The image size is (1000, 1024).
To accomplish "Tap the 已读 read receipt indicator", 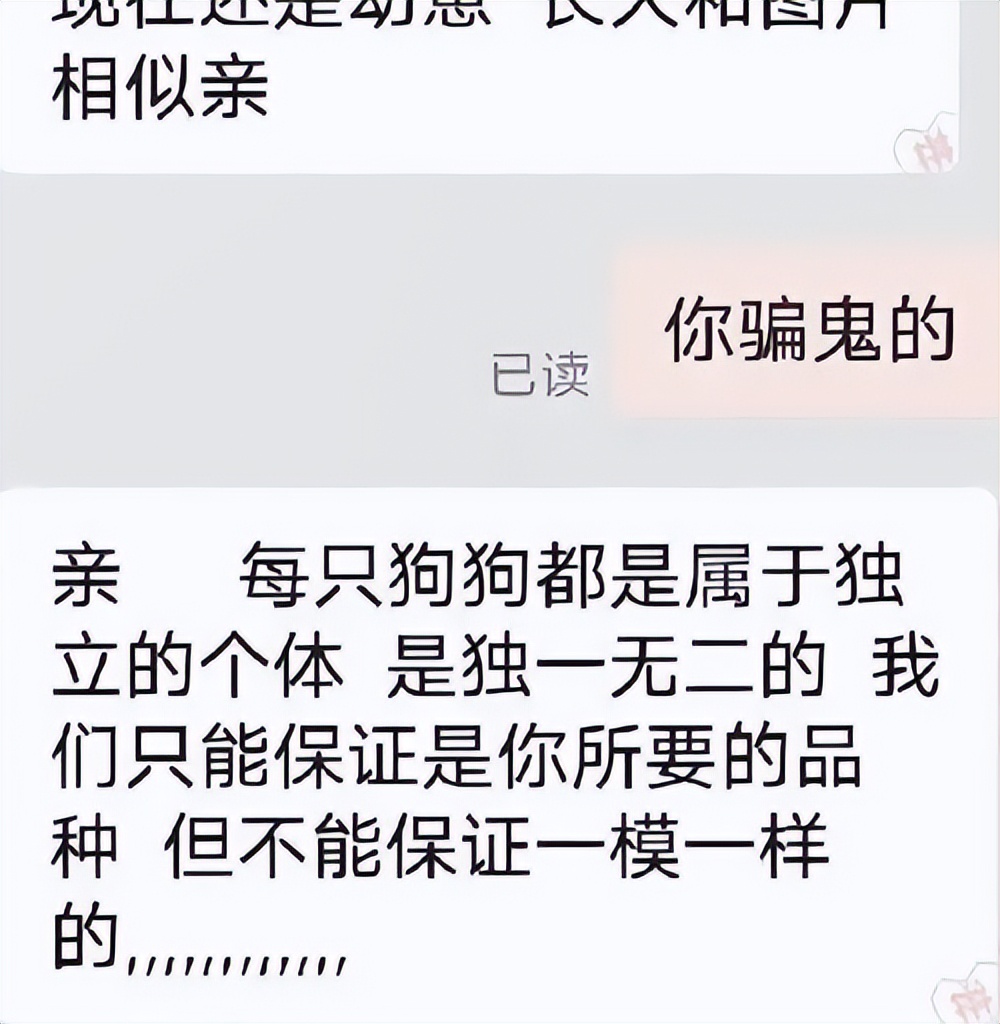I will 540,377.
